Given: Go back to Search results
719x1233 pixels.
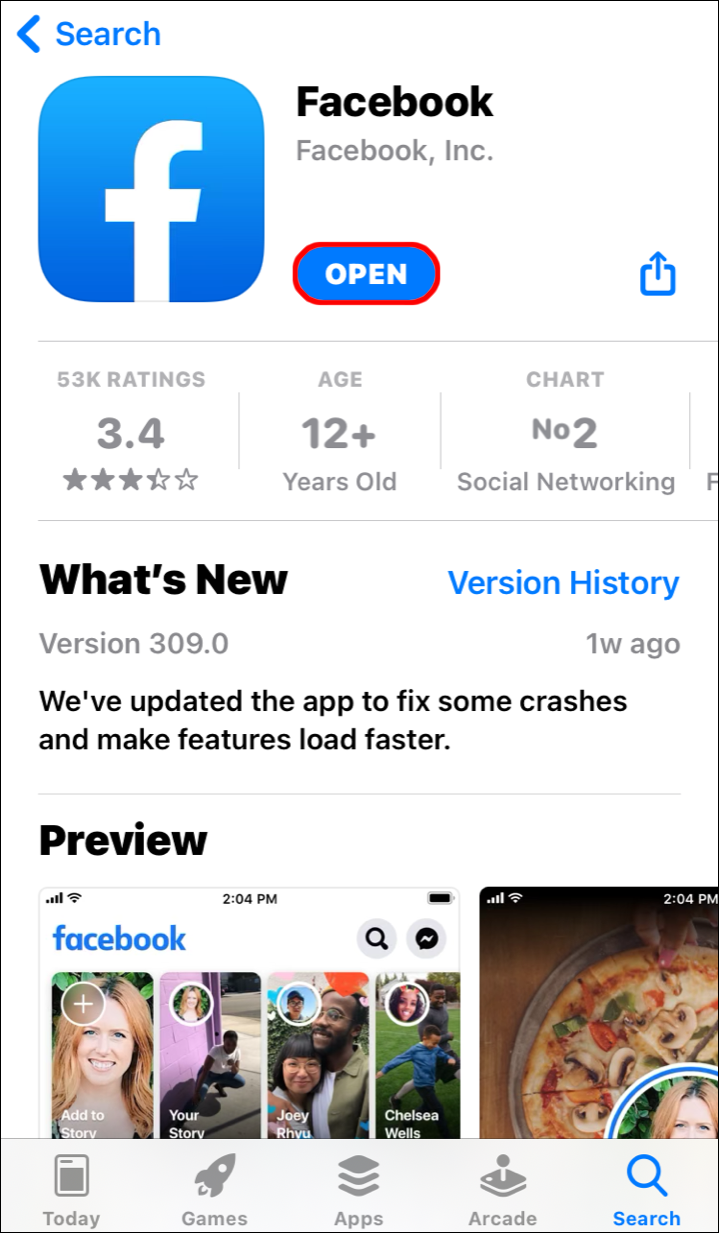Looking at the screenshot, I should coord(88,34).
